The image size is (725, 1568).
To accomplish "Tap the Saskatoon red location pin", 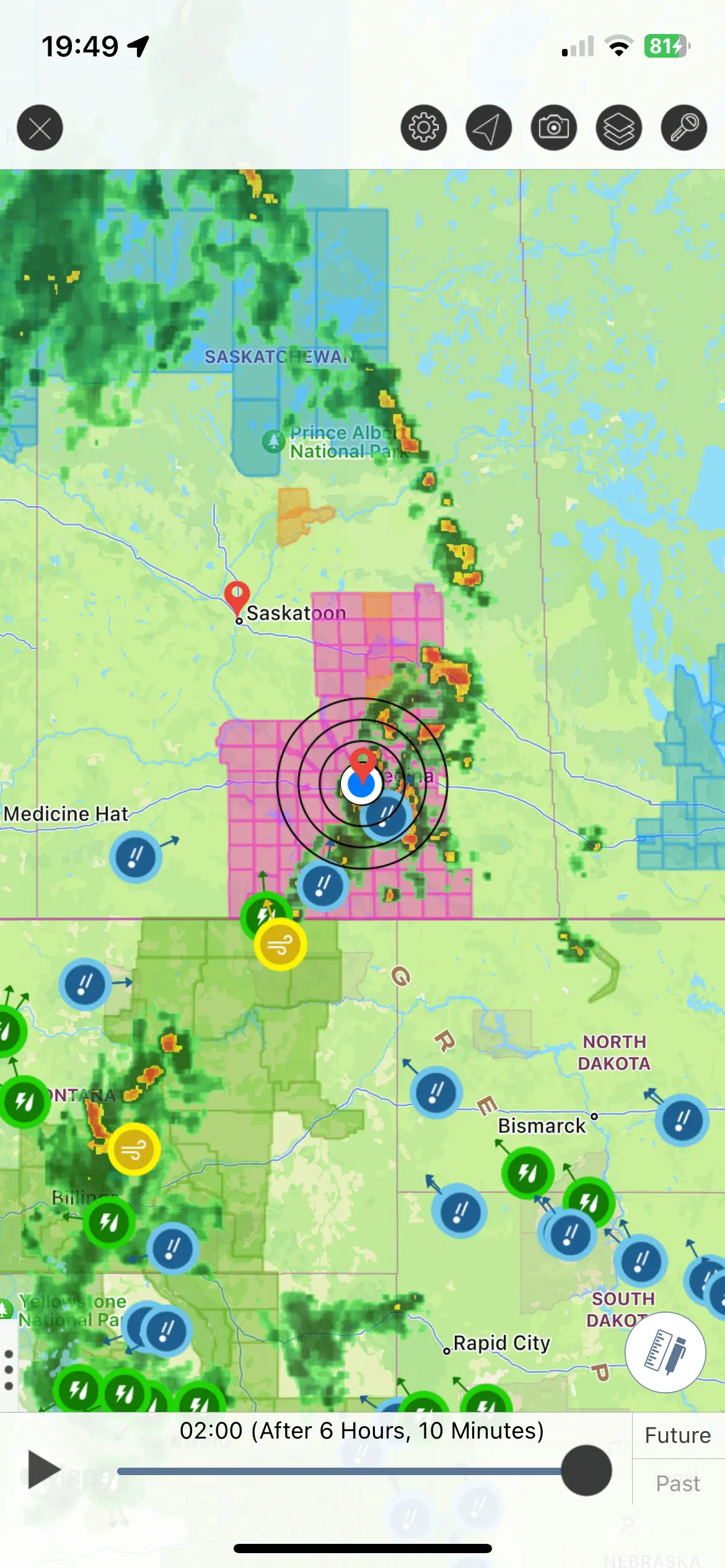I will pyautogui.click(x=237, y=596).
